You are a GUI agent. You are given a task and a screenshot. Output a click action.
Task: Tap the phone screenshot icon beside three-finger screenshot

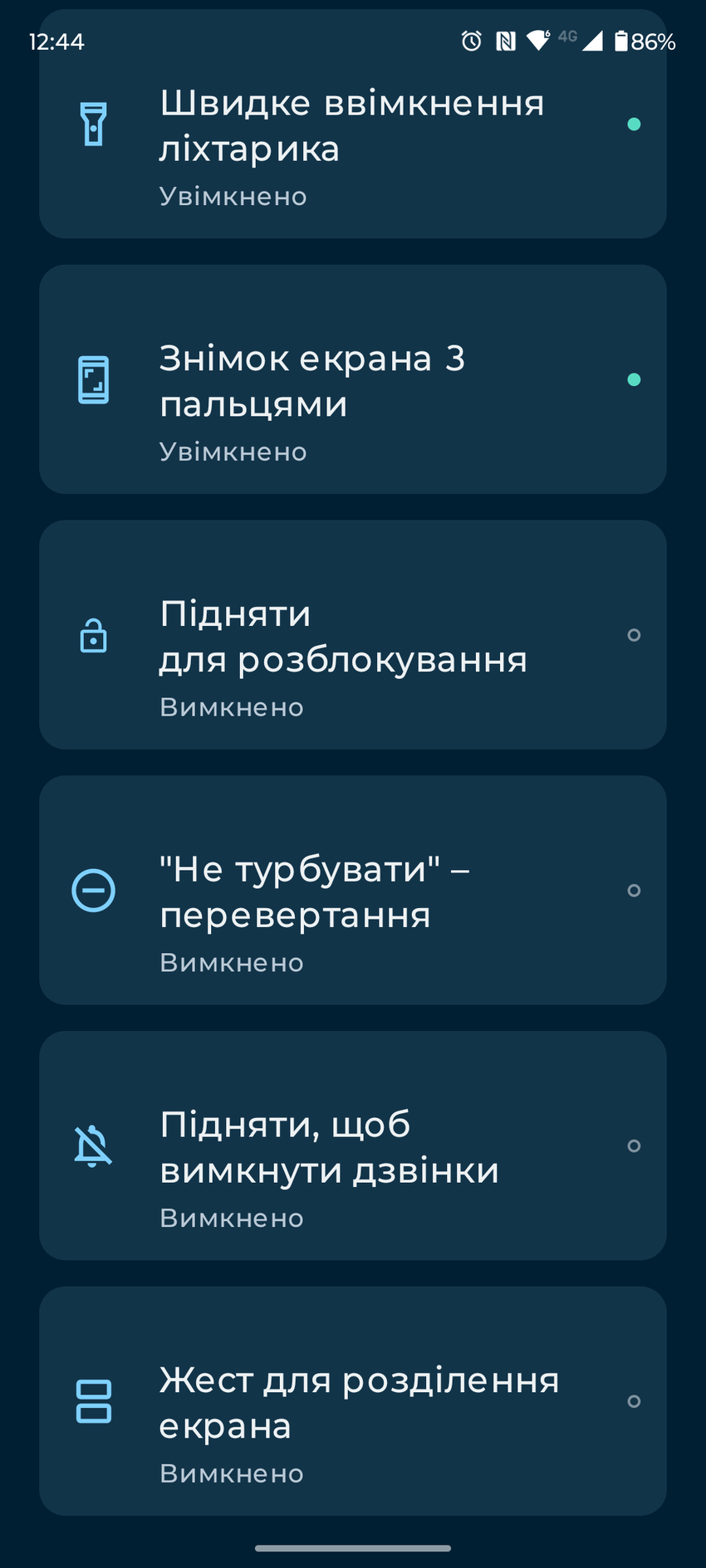tap(92, 379)
